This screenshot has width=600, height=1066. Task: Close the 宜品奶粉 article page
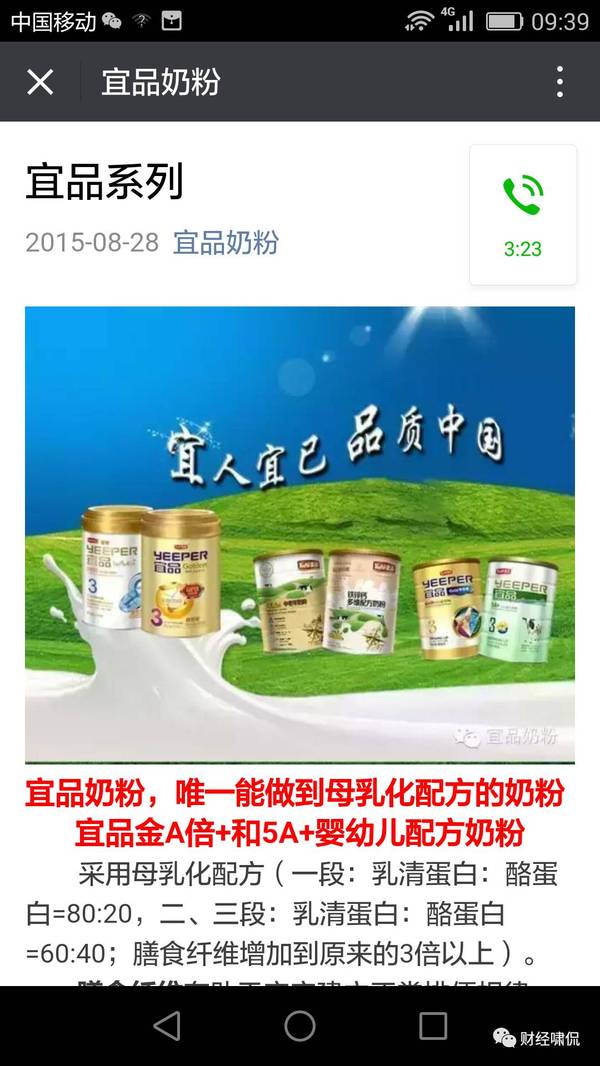pos(40,82)
